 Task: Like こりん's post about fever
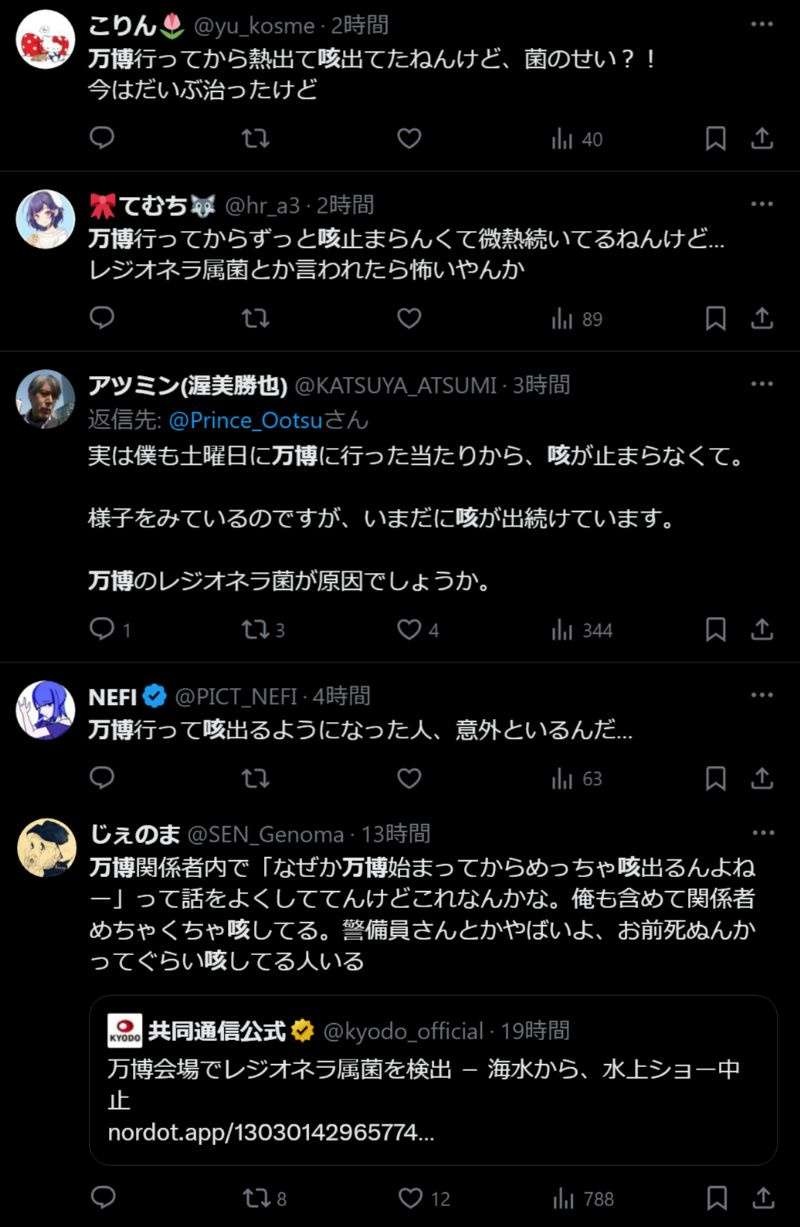point(409,139)
